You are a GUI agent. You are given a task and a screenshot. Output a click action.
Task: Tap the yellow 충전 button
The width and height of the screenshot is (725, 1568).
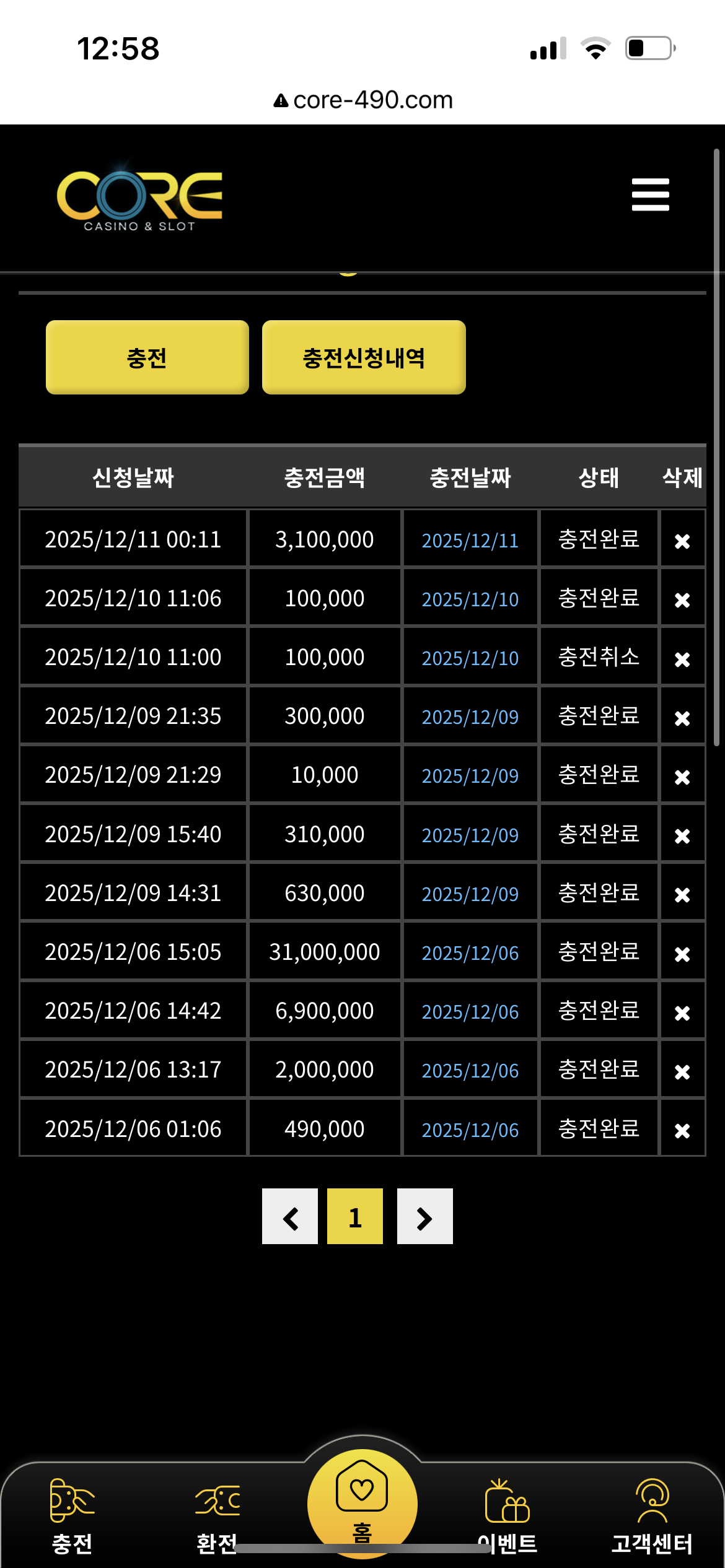147,357
